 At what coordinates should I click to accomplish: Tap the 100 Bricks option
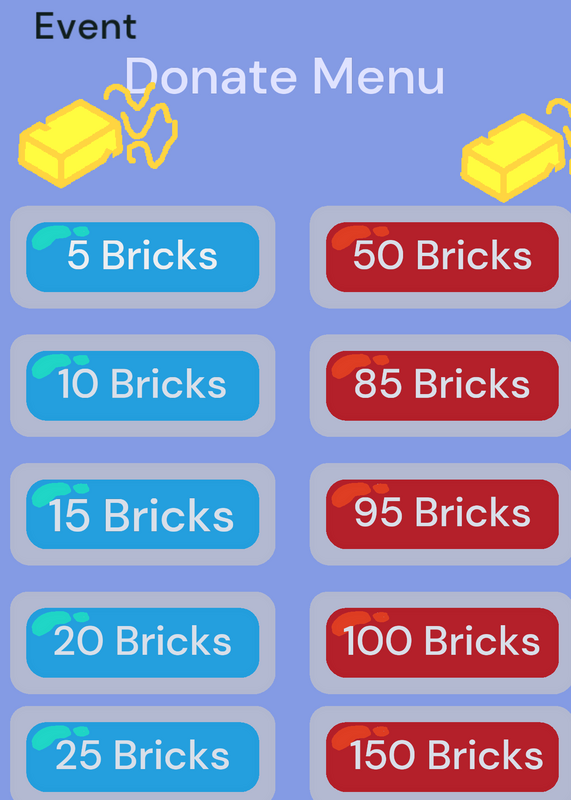coord(442,642)
